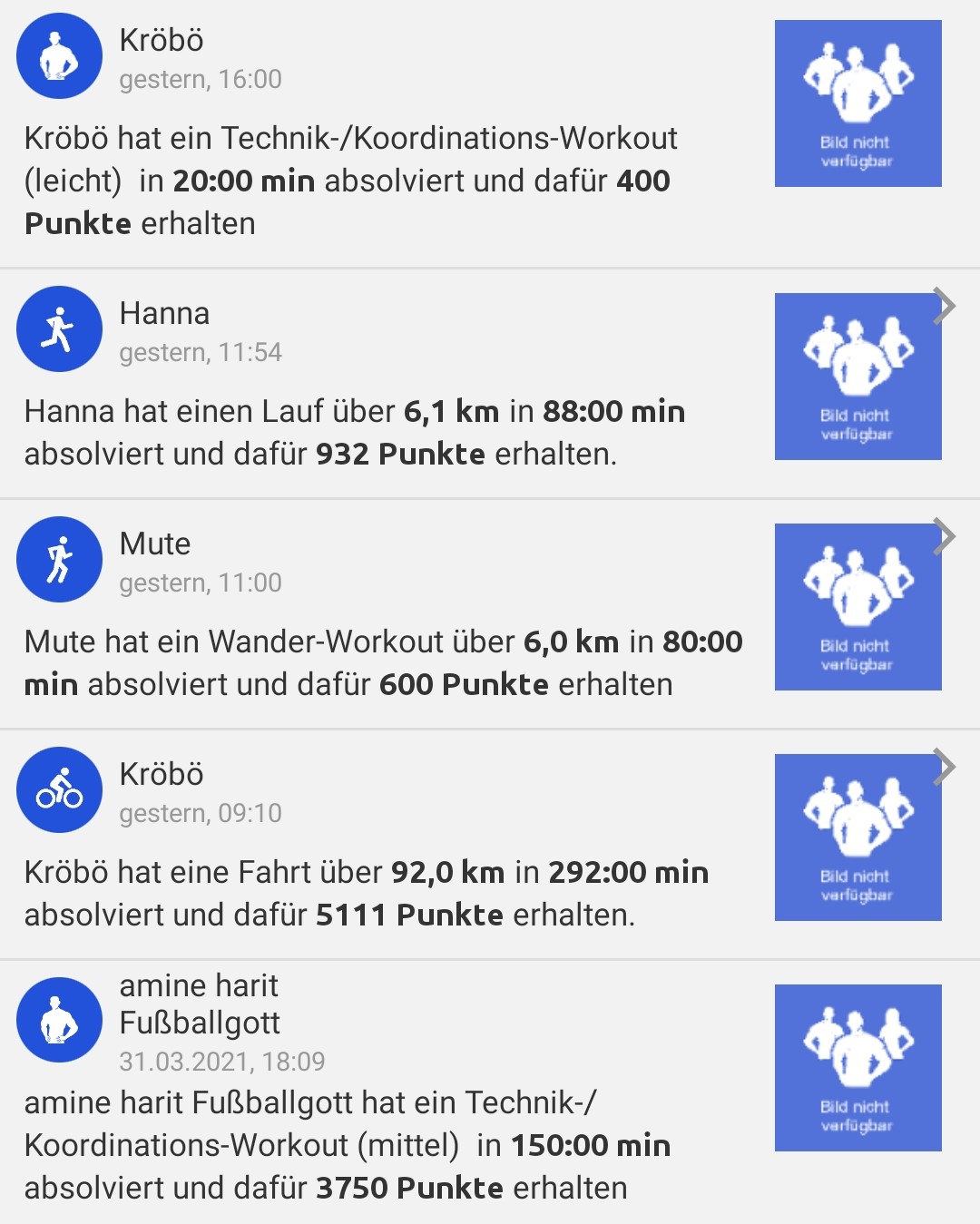Open details for Kröbö's ride using the chevron
980x1224 pixels.
click(x=946, y=768)
